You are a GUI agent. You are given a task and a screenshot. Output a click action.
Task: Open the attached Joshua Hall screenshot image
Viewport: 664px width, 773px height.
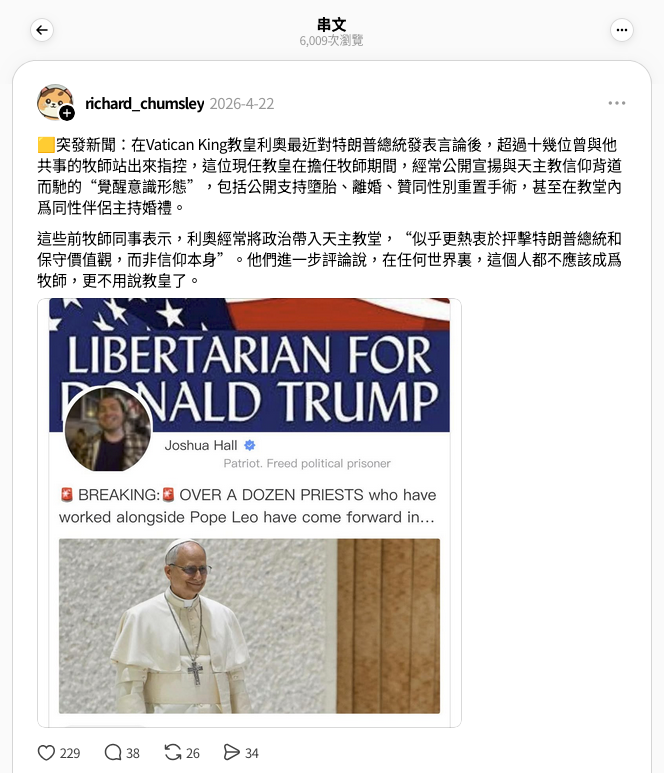(x=249, y=511)
